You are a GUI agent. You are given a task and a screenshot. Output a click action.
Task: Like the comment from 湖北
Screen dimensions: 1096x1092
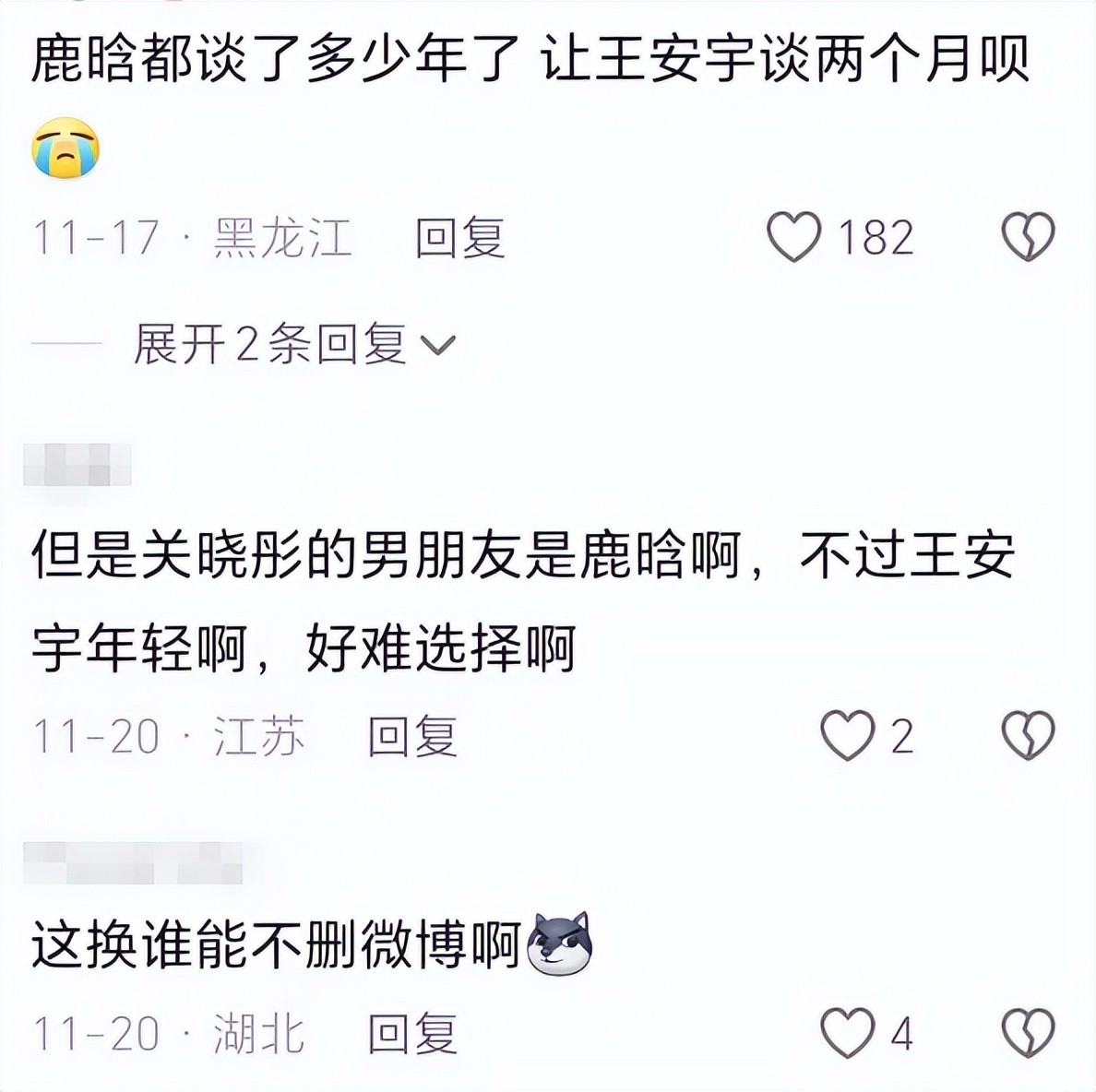pos(847,1033)
